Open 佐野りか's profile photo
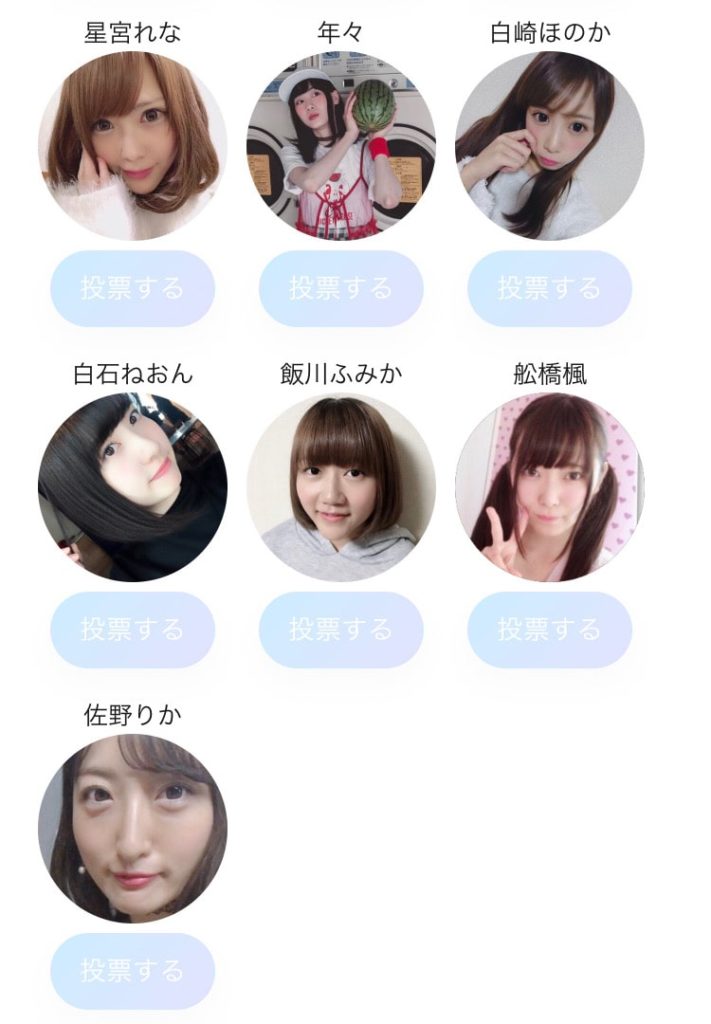711x1024 pixels. coord(133,828)
